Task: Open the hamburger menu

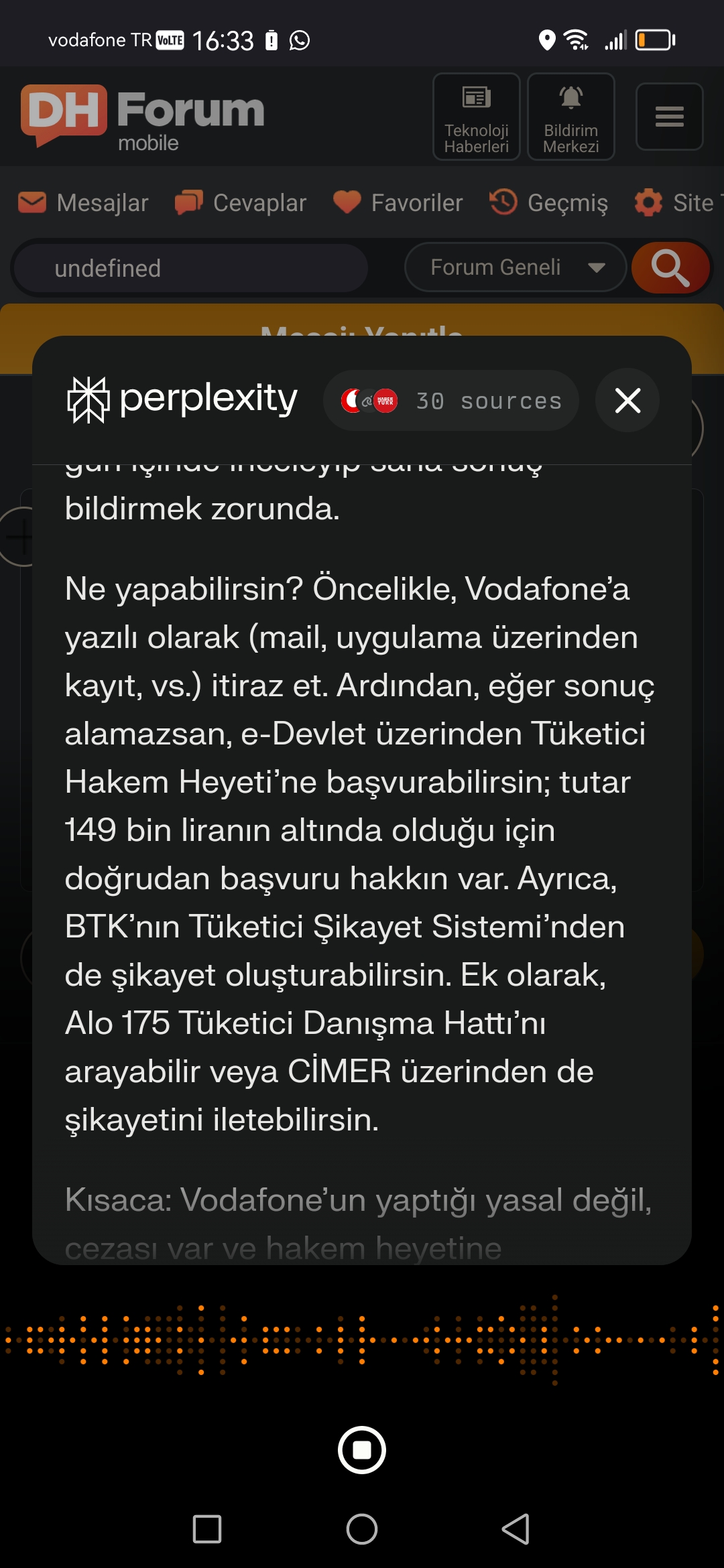Action: tap(669, 117)
